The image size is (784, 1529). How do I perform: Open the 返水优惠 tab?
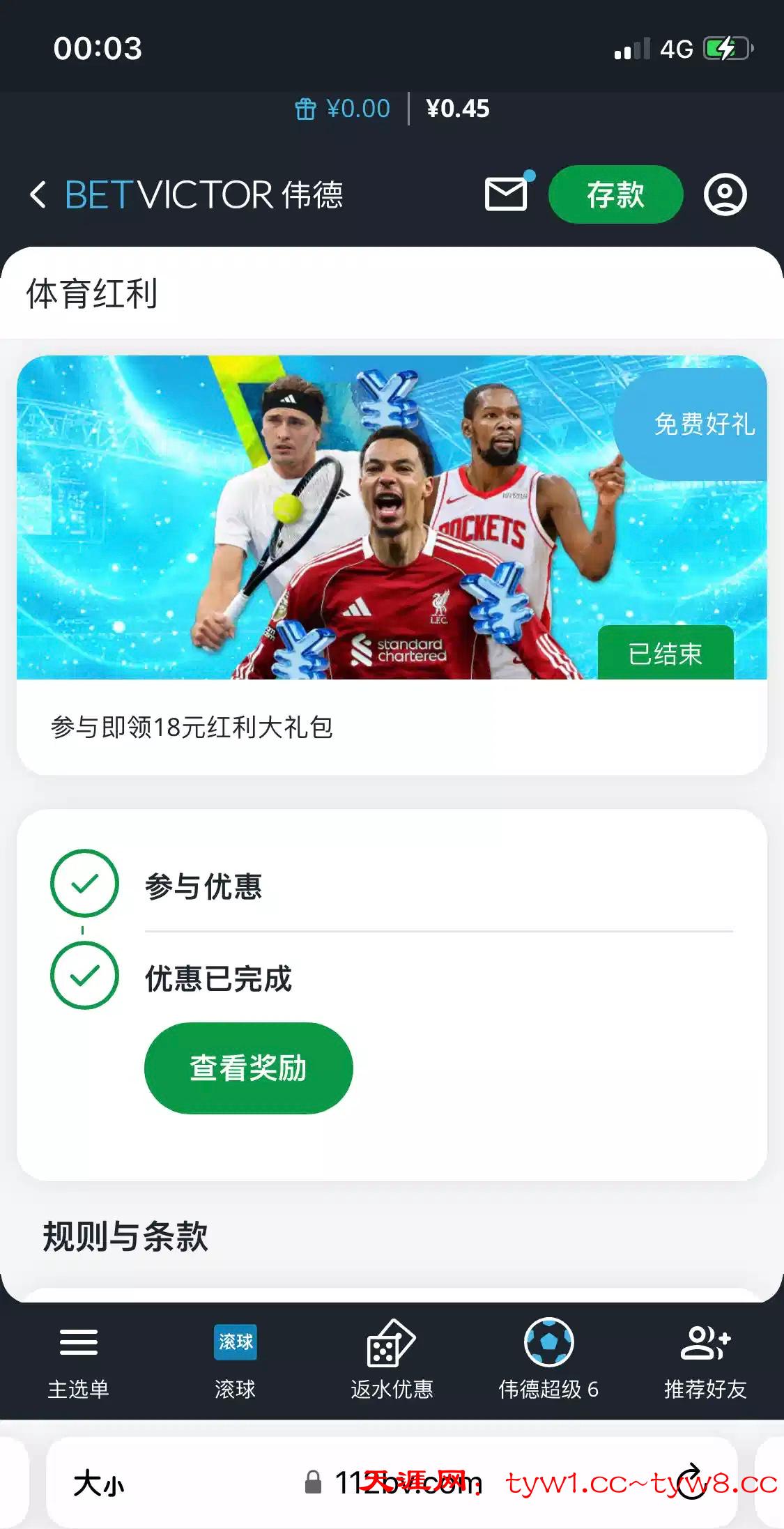coord(392,1360)
